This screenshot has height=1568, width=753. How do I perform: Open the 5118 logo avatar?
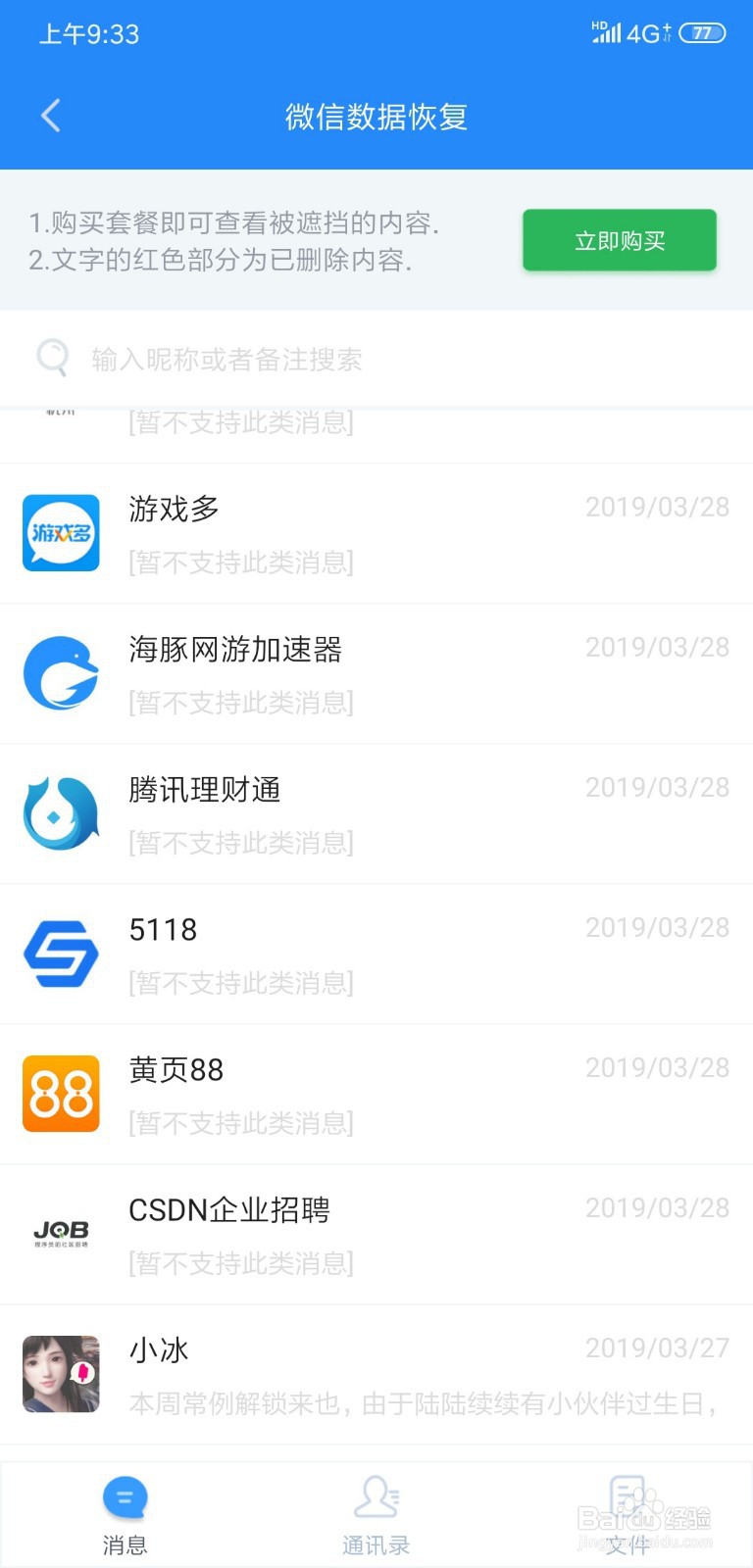(x=61, y=954)
